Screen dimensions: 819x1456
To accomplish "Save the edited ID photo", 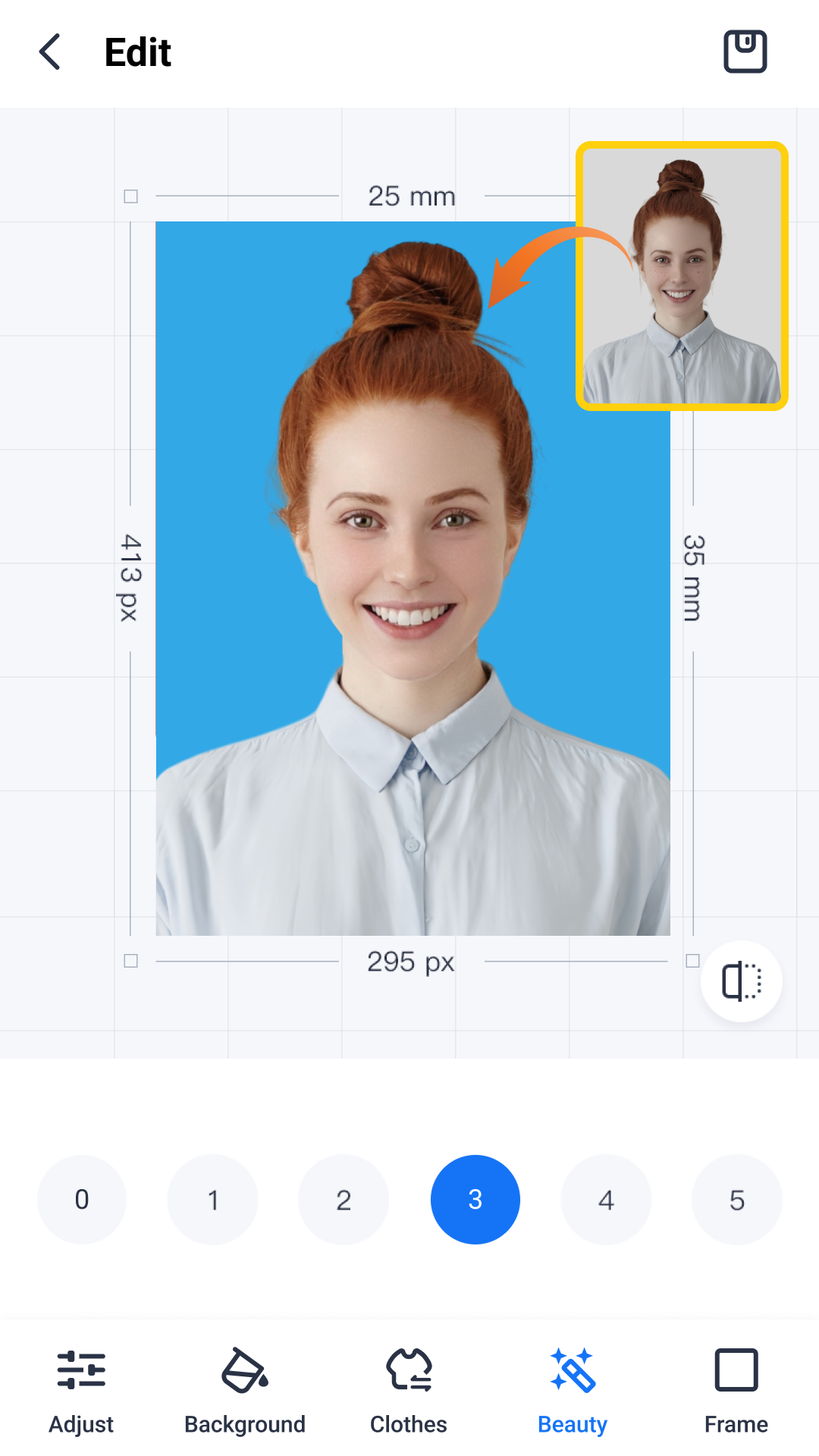I will tap(745, 52).
